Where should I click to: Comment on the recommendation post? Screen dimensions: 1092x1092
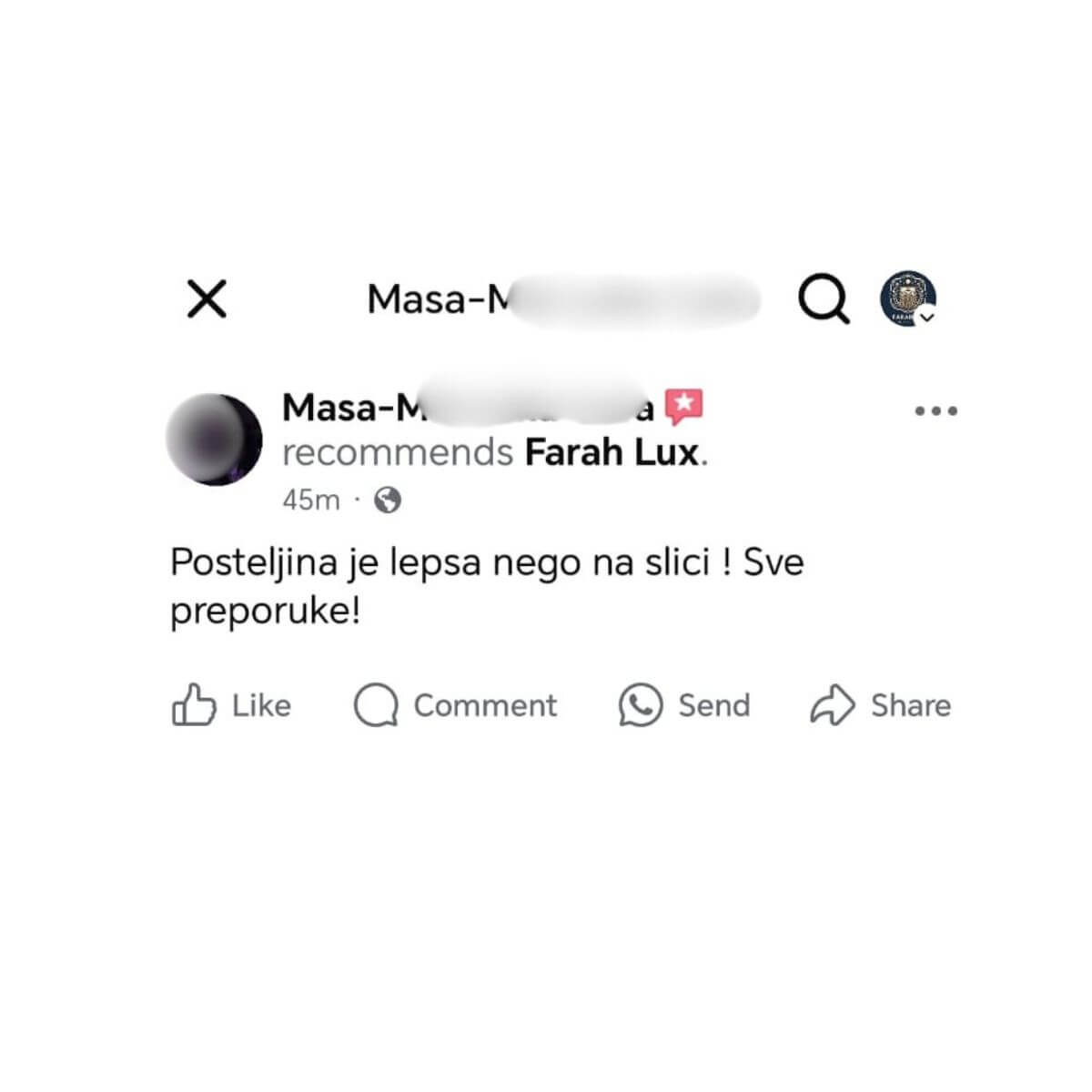coord(455,705)
